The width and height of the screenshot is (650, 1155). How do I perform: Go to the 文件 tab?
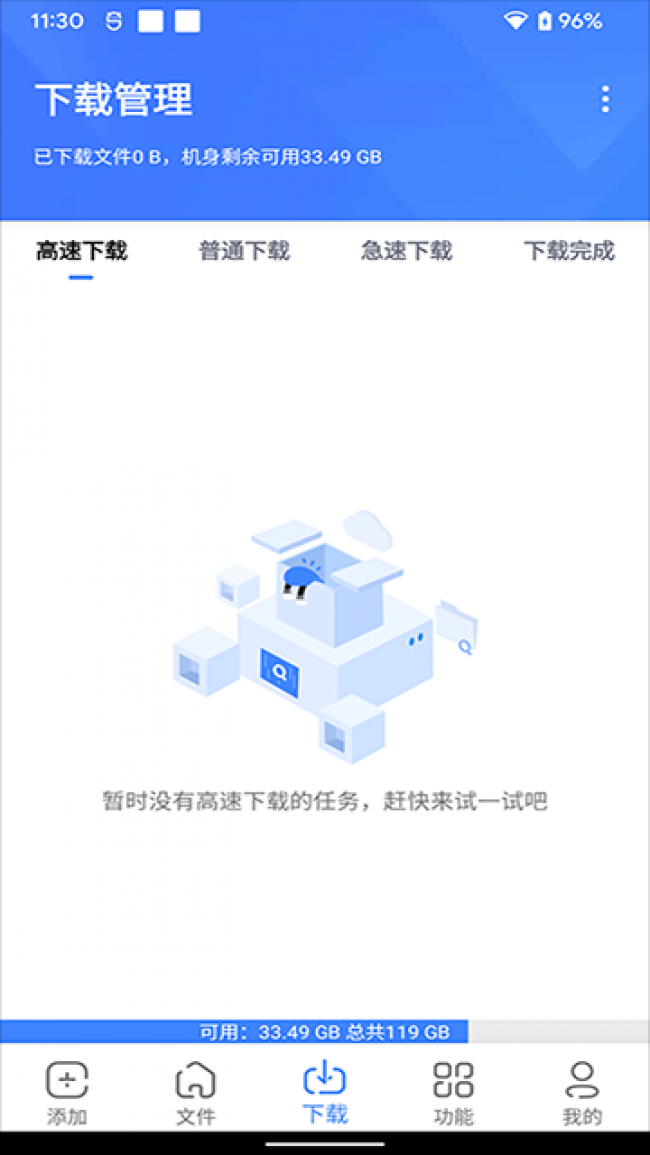196,1093
